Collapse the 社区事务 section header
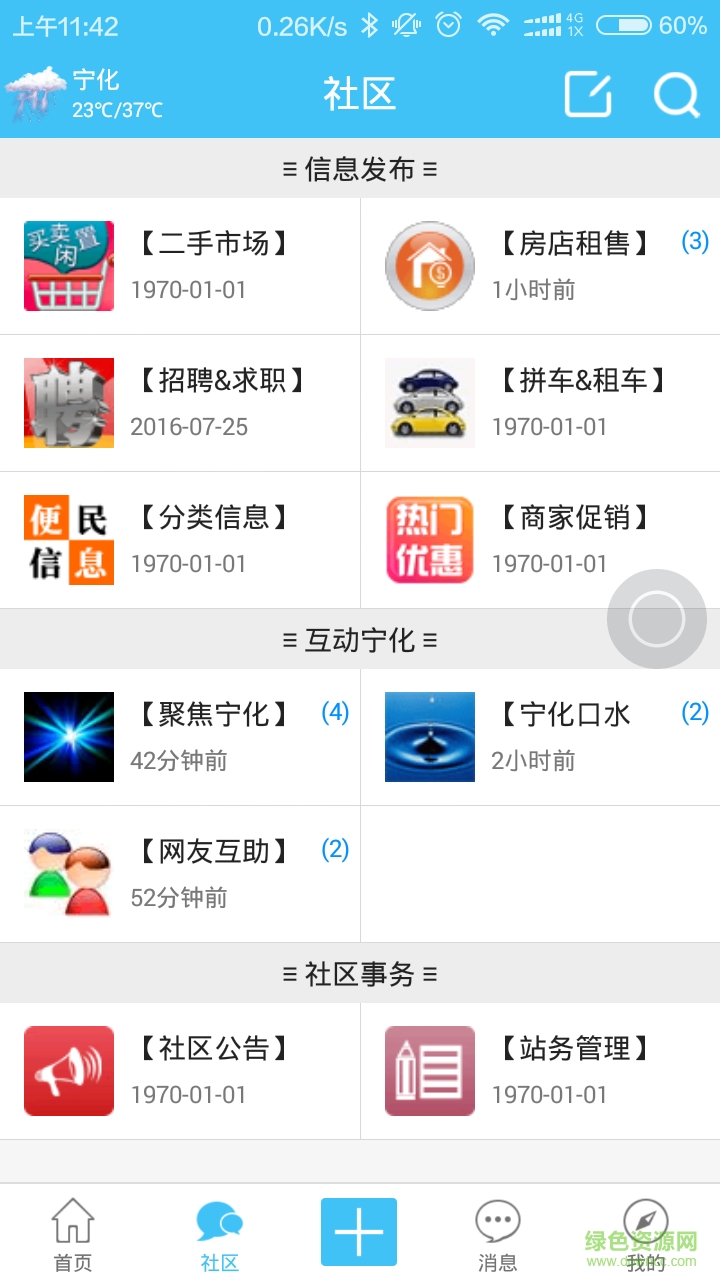Screen dimensions: 720x1280 (360, 972)
